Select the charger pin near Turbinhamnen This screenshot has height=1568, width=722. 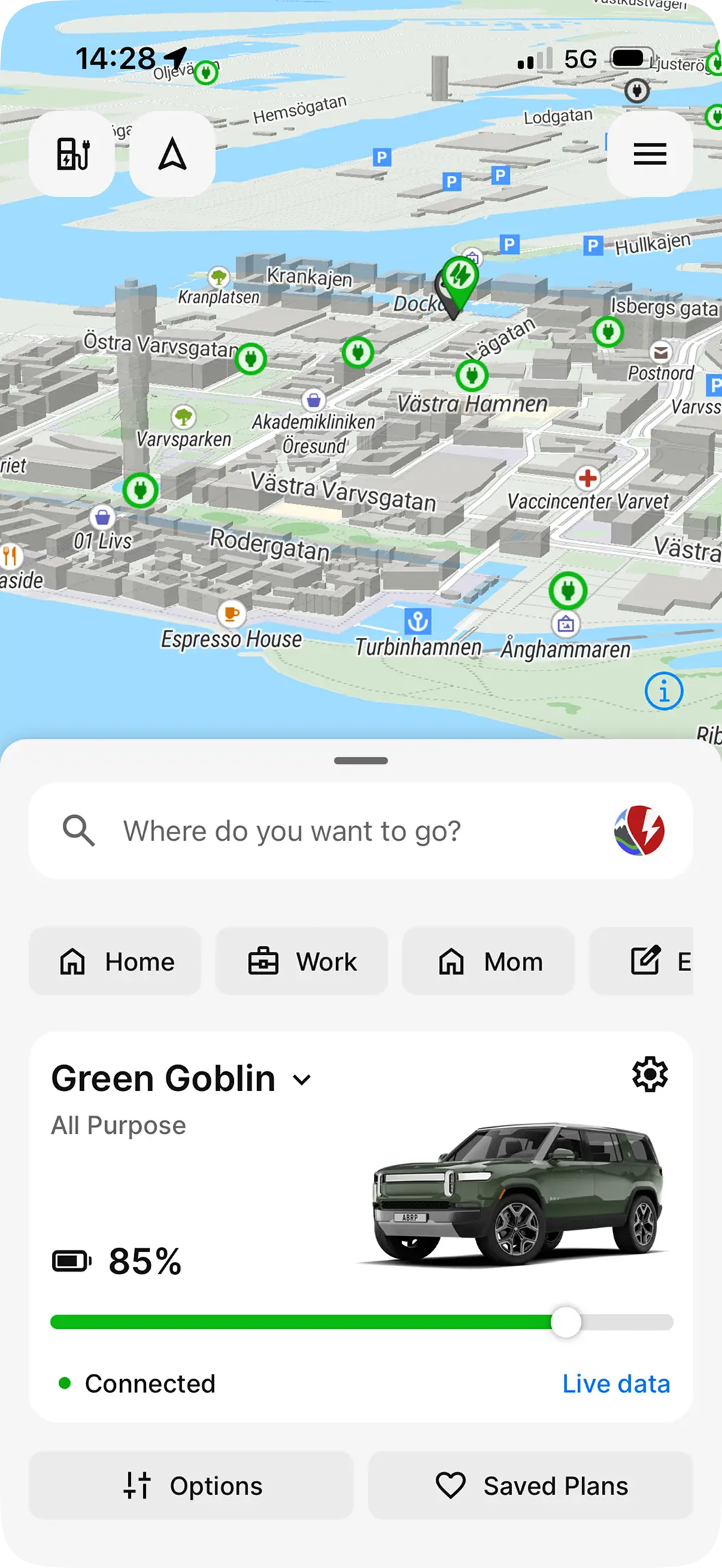click(x=567, y=590)
